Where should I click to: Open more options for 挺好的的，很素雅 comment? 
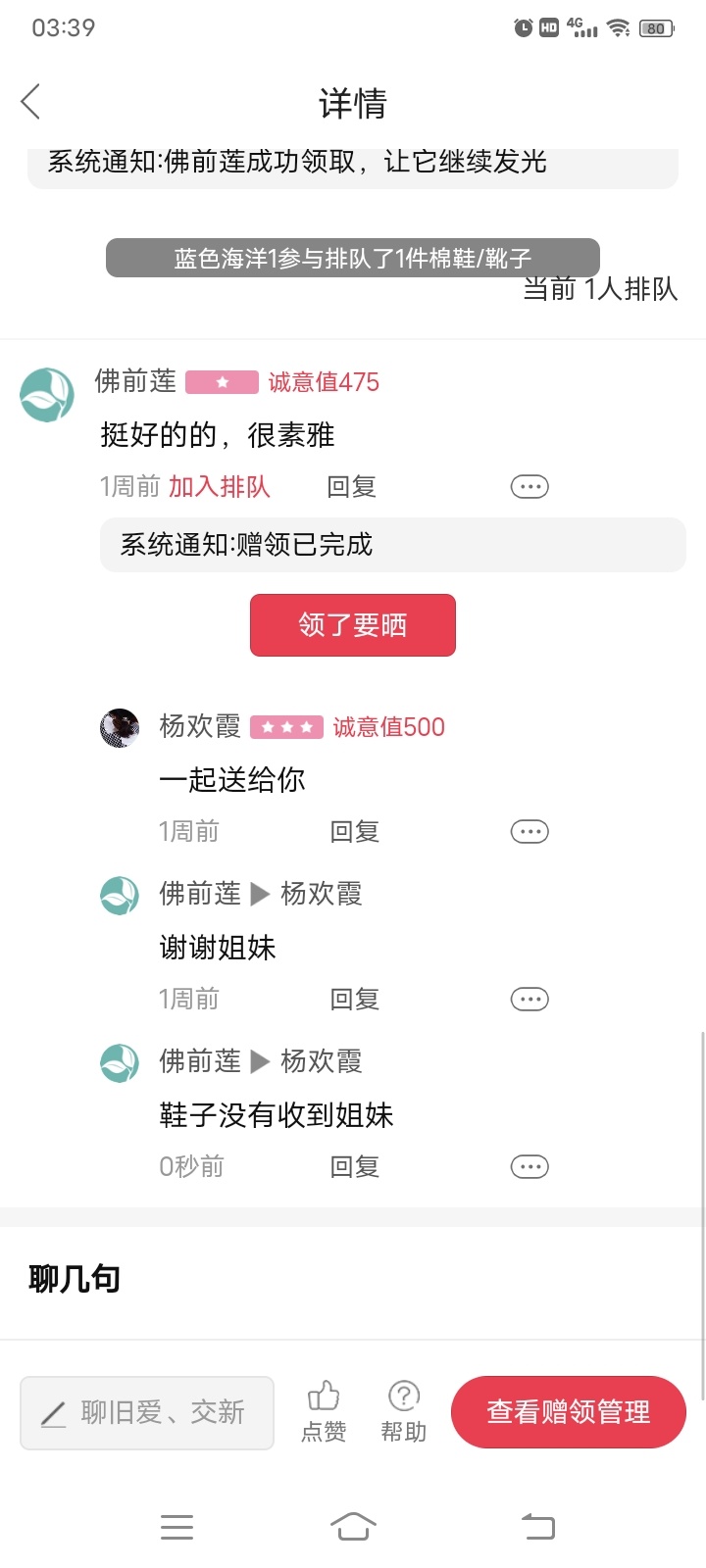click(529, 487)
